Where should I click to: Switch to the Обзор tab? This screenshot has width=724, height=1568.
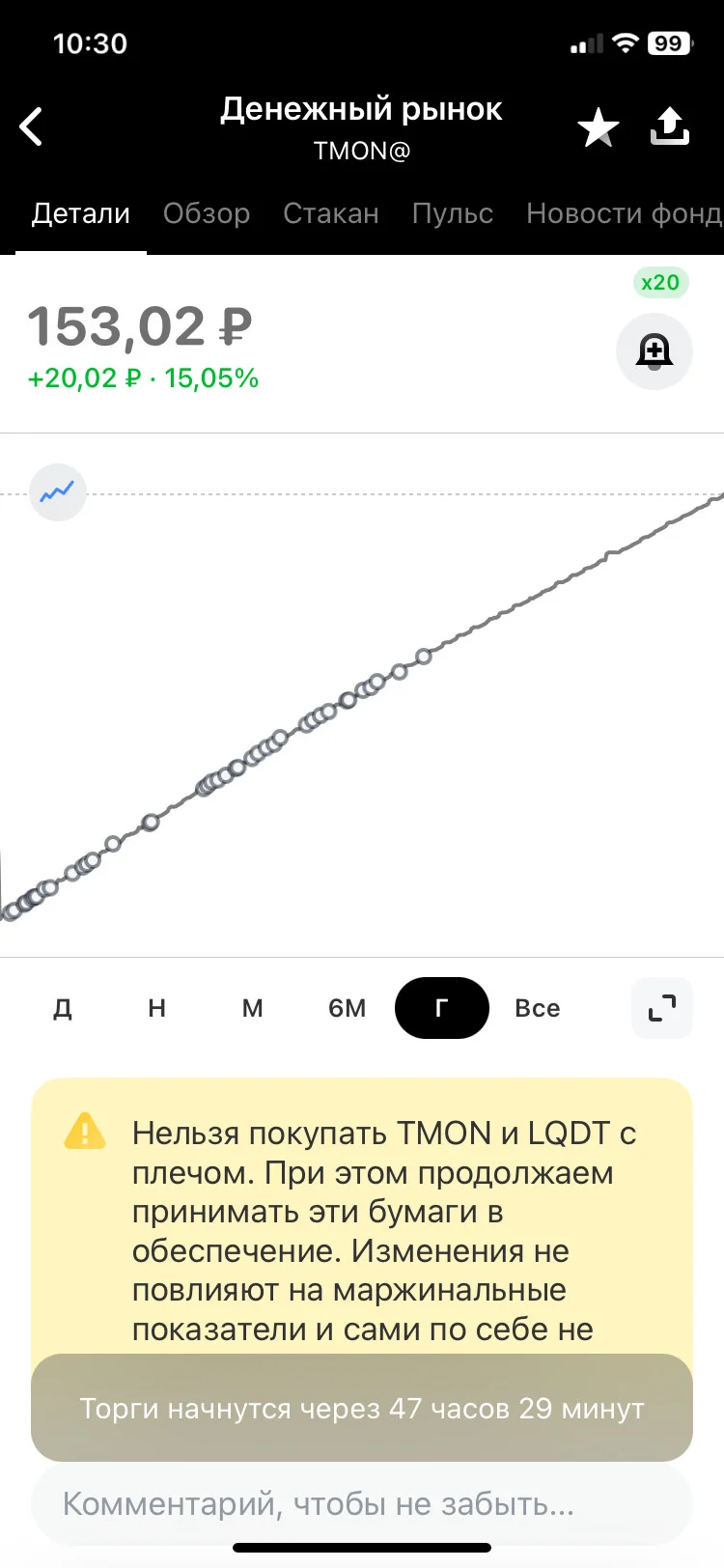[x=207, y=213]
